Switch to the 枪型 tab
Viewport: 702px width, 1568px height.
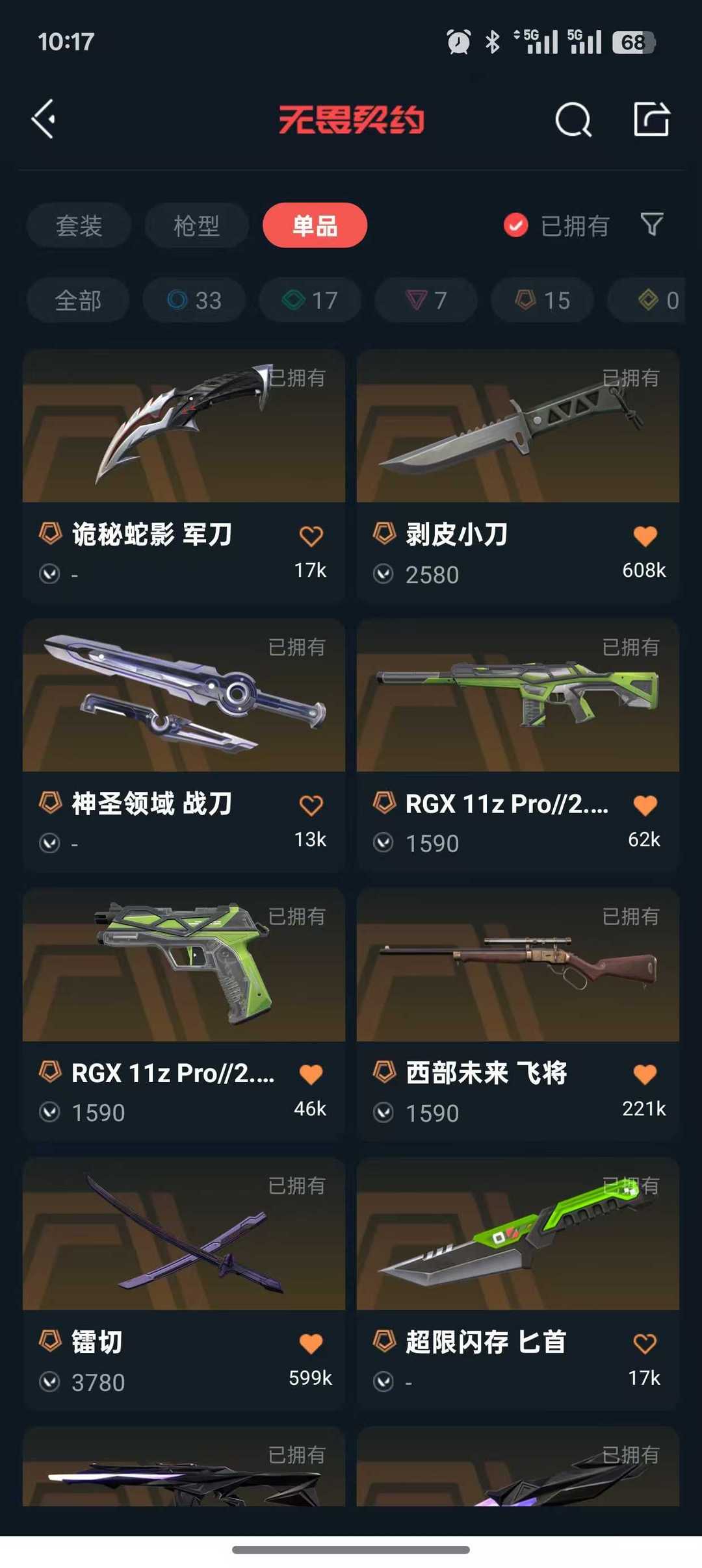coord(196,225)
